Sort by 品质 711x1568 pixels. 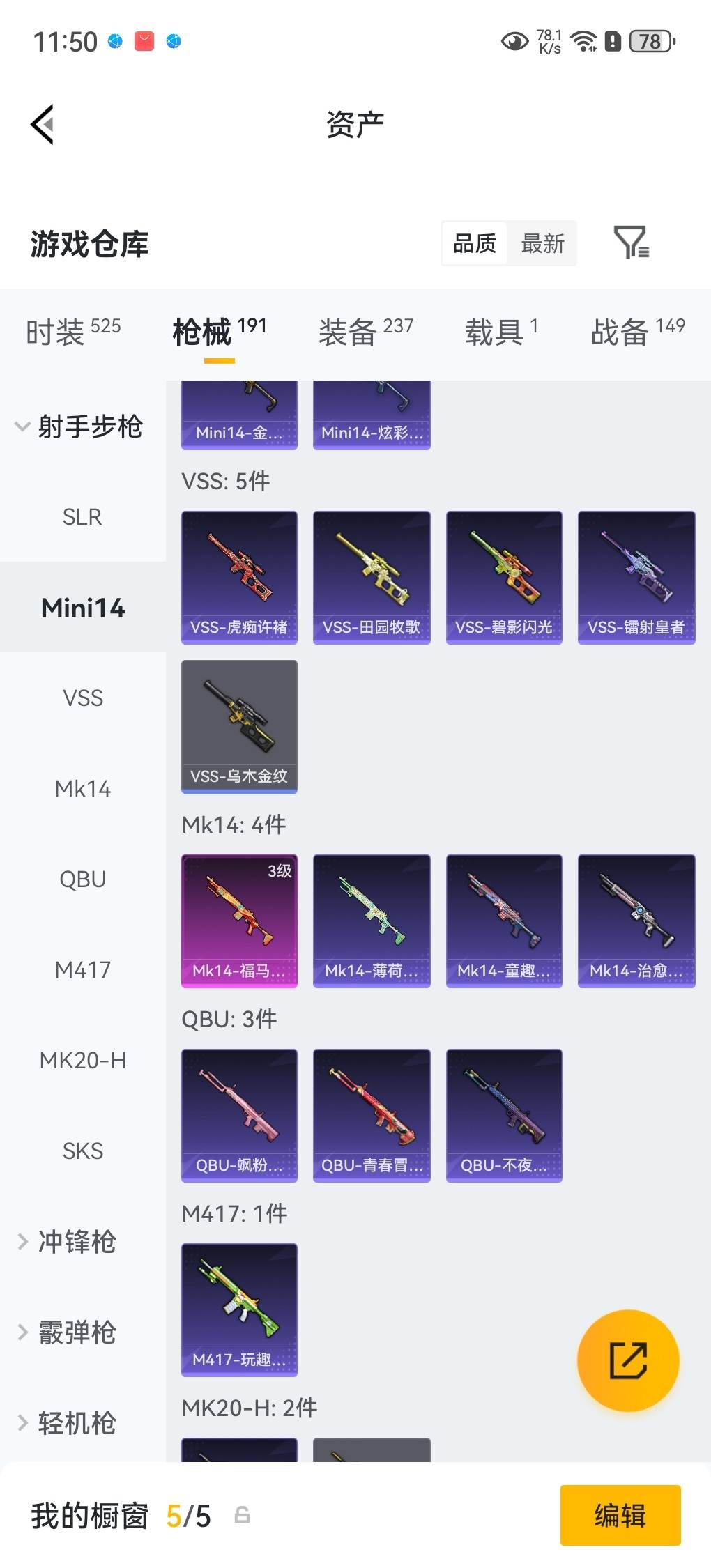click(x=475, y=244)
